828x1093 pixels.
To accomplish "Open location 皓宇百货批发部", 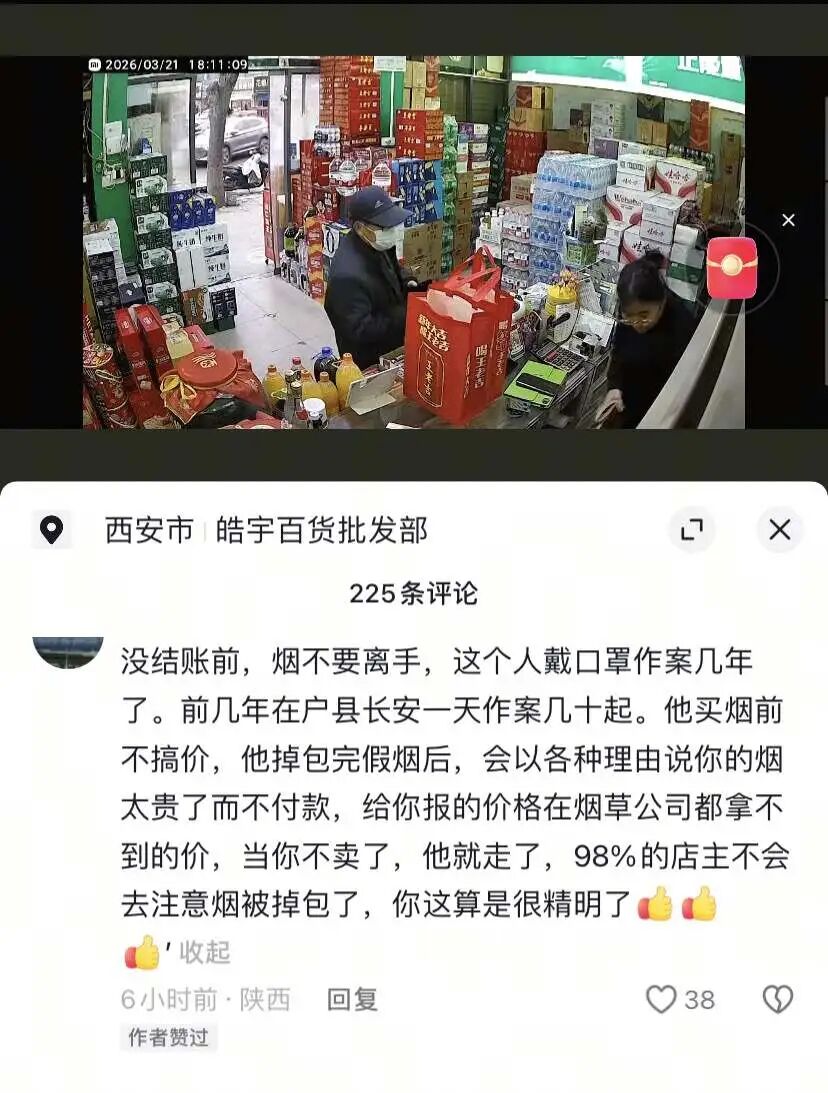I will (266, 530).
